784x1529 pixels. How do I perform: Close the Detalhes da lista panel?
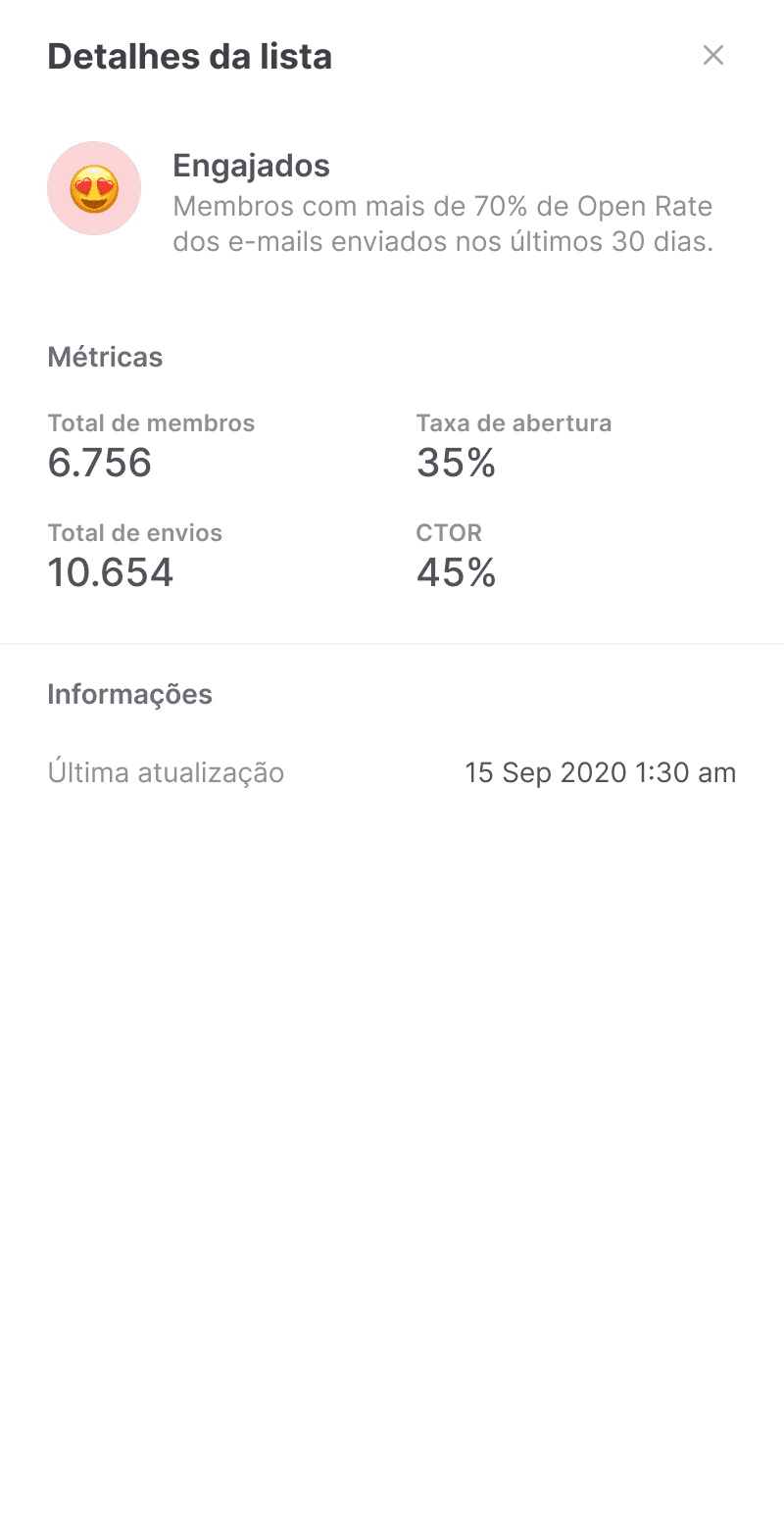[x=712, y=56]
